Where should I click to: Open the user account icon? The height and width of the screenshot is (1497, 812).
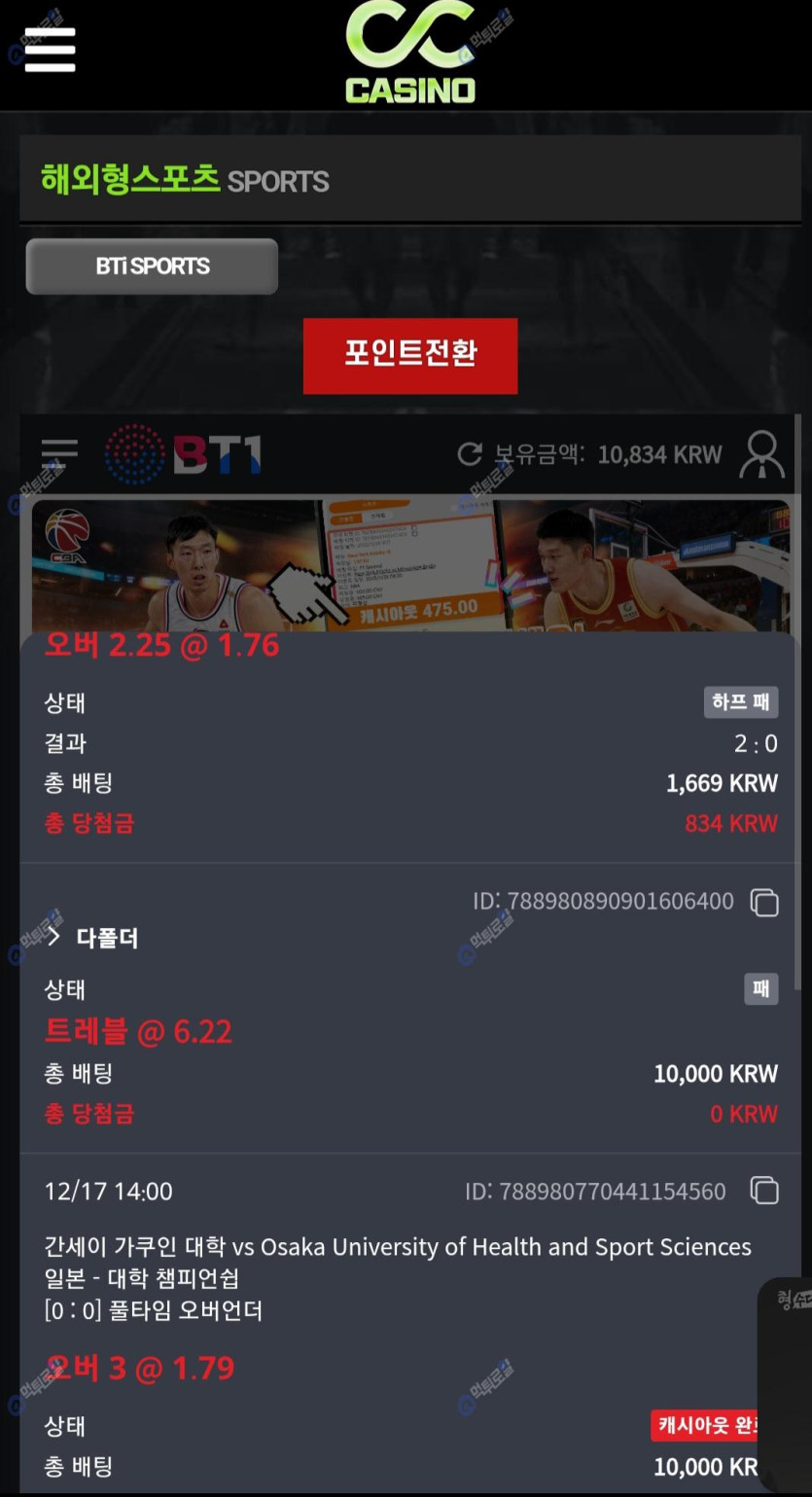tap(761, 454)
